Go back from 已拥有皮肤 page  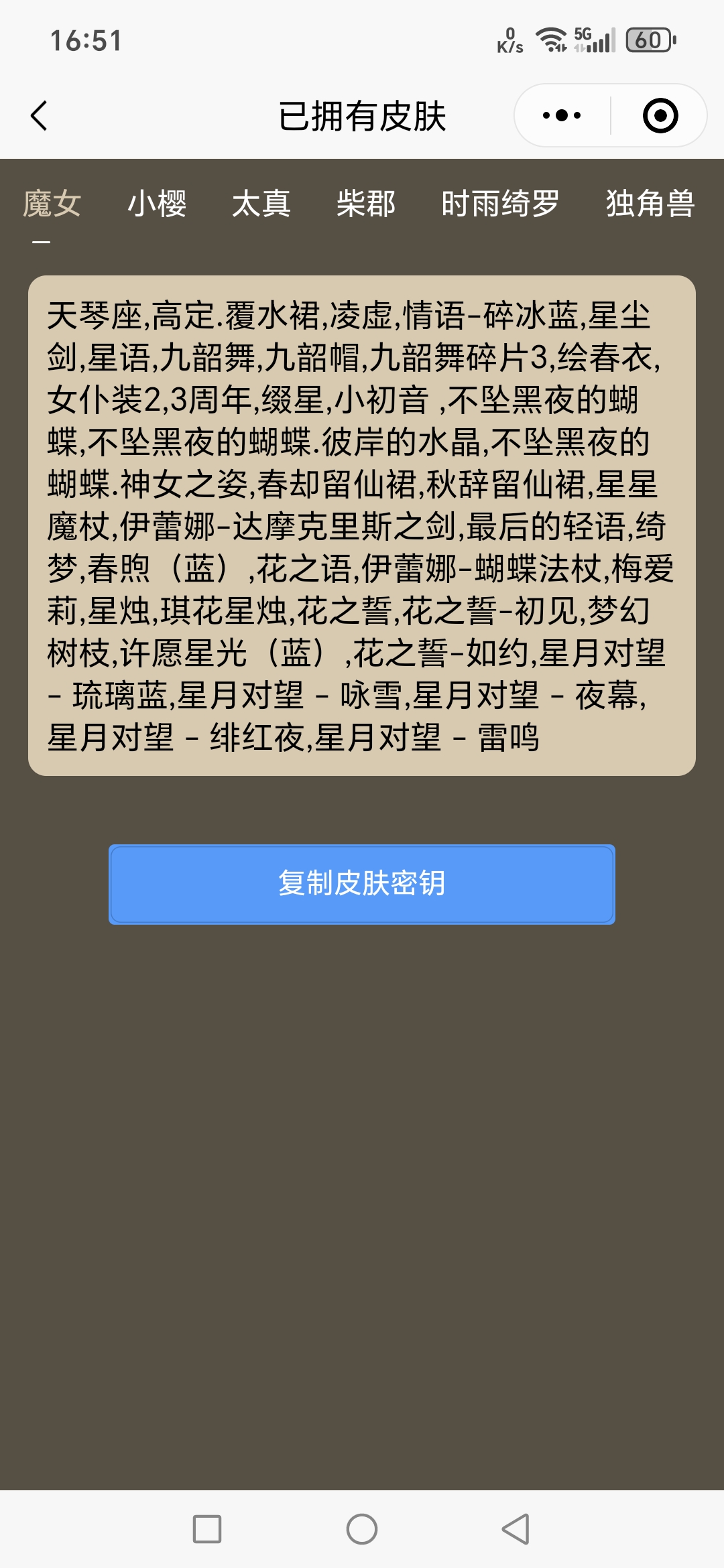coord(40,116)
